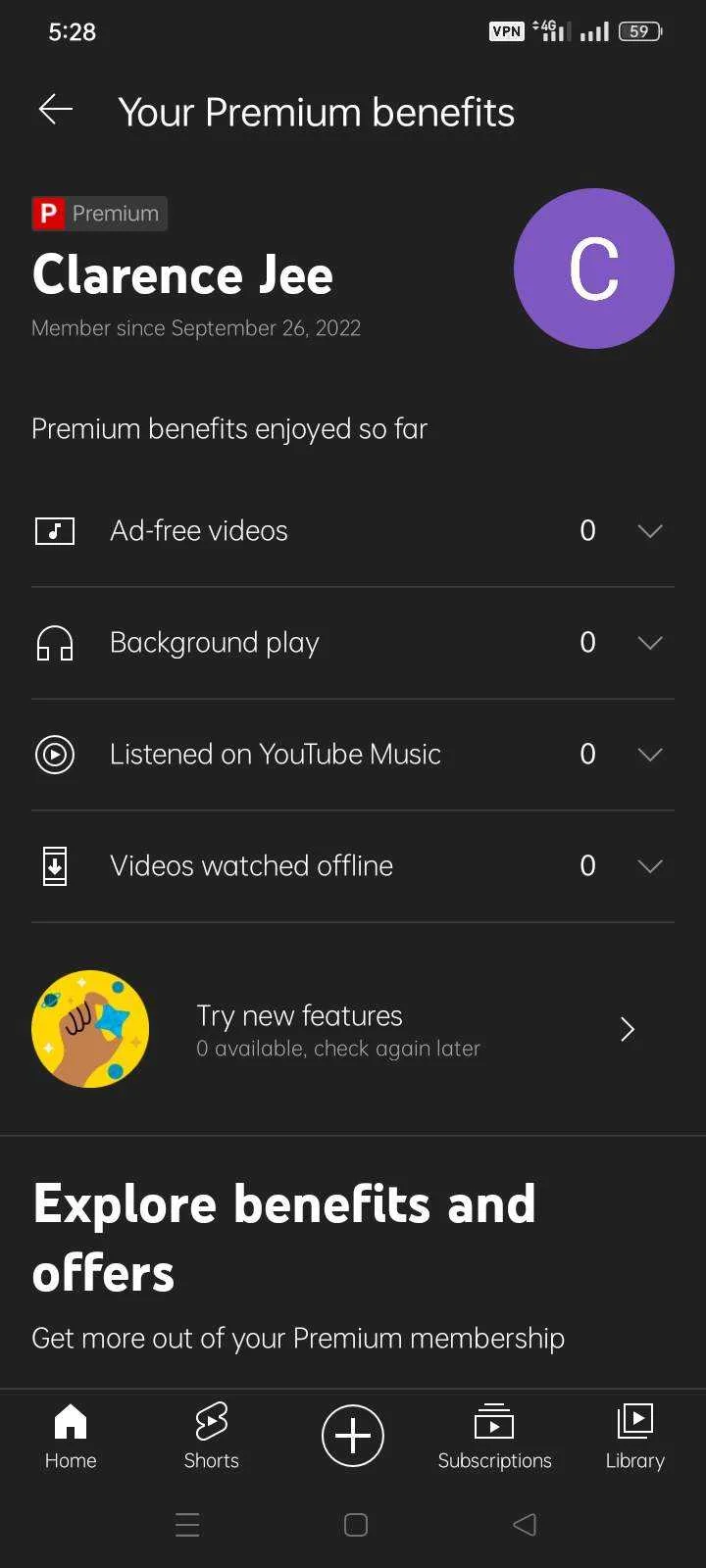Expand Listened on YouTube Music
The image size is (706, 1568).
353,755
